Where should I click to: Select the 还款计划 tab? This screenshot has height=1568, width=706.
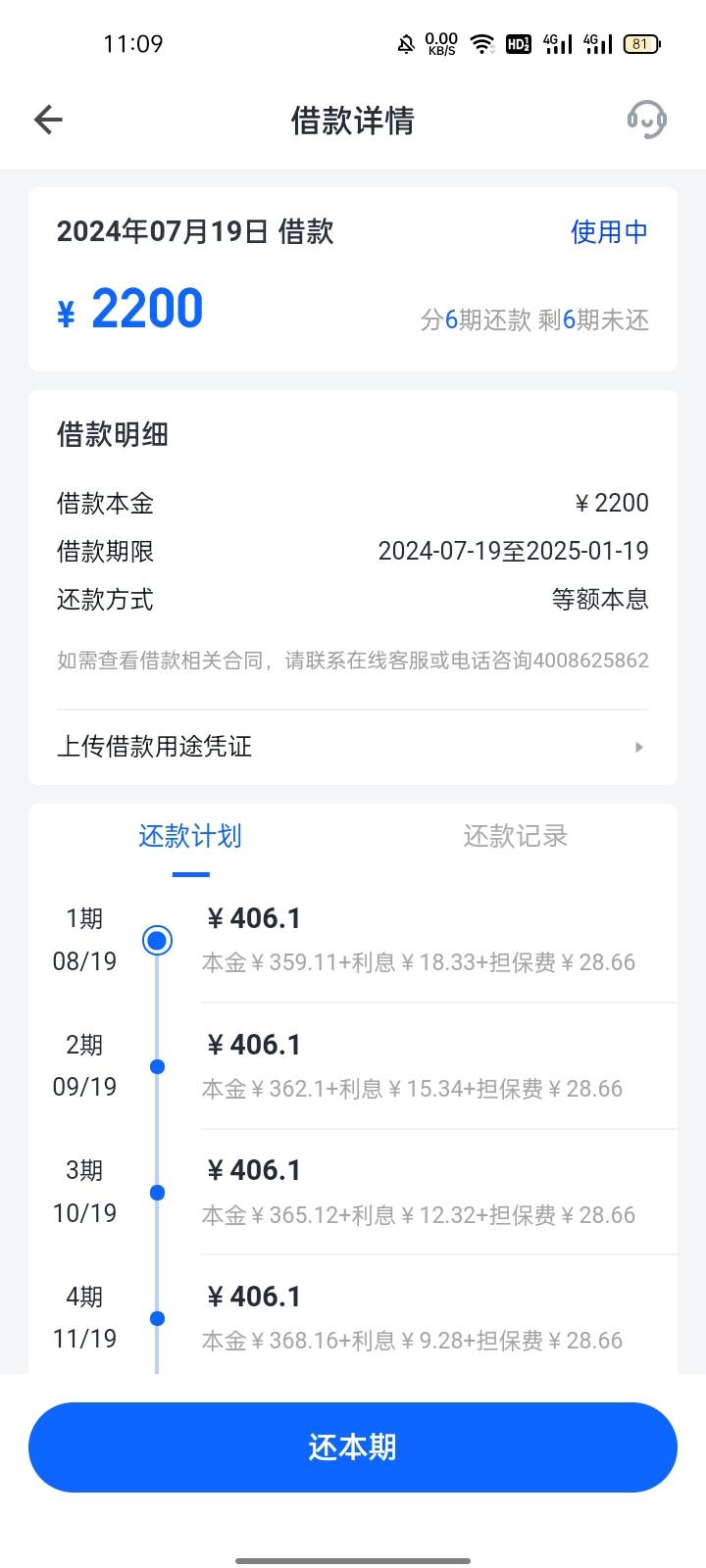[x=190, y=836]
